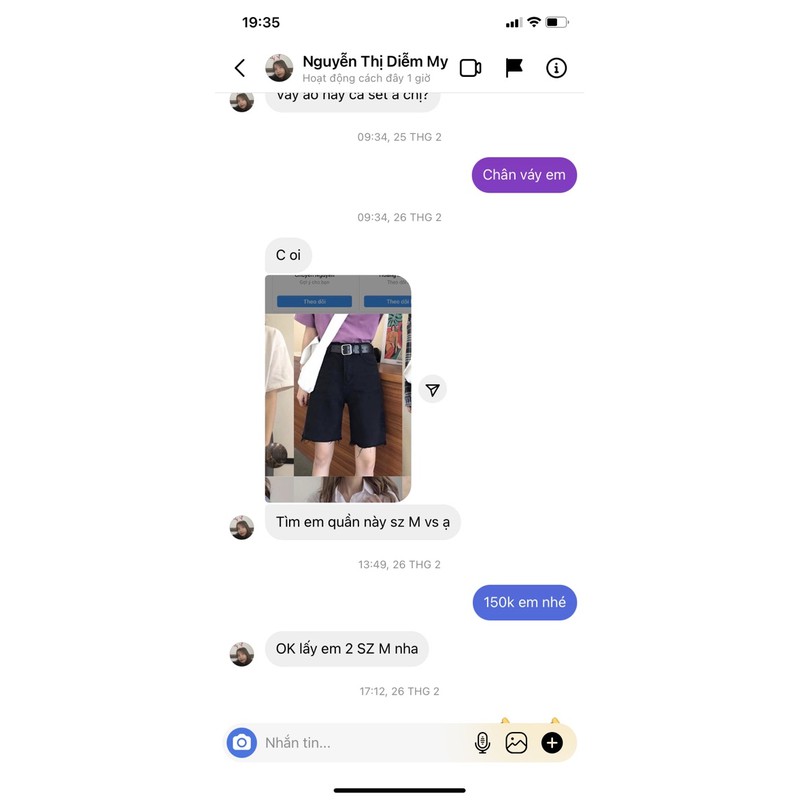The image size is (800, 800).
Task: Open more options with plus icon
Action: point(552,743)
